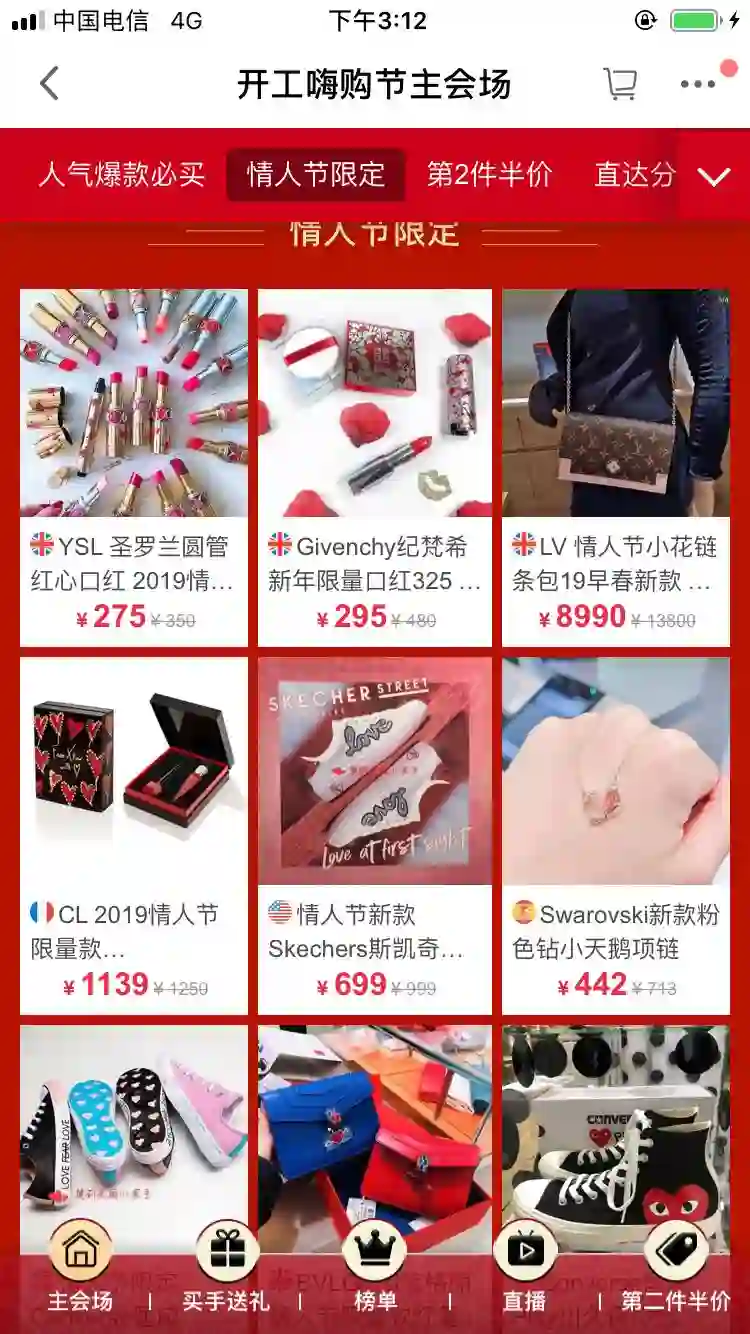The width and height of the screenshot is (750, 1334).
Task: Select the 情人节限定 tab
Action: [x=316, y=175]
